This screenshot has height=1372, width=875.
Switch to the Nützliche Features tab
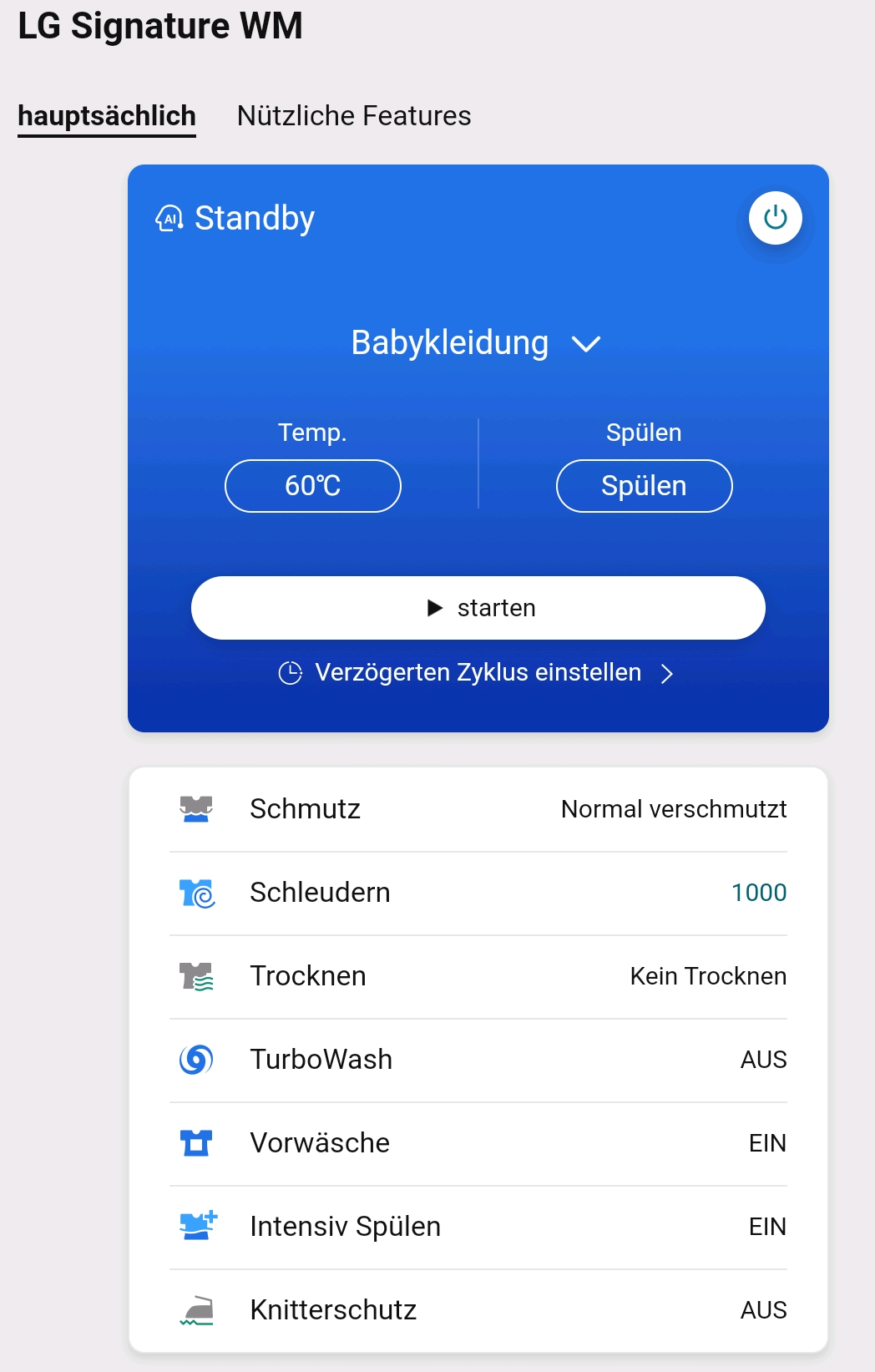pos(354,116)
